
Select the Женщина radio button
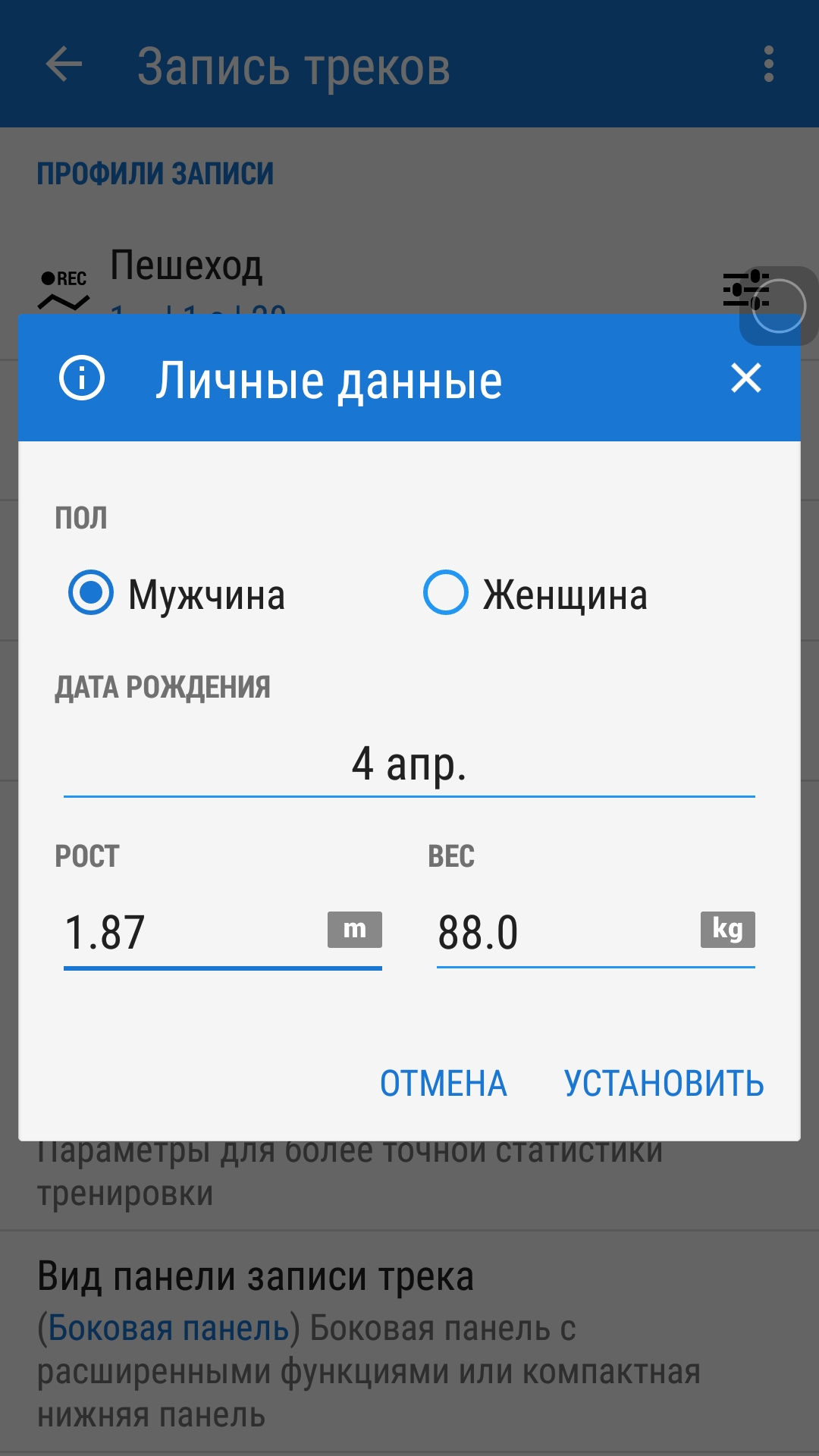point(446,593)
